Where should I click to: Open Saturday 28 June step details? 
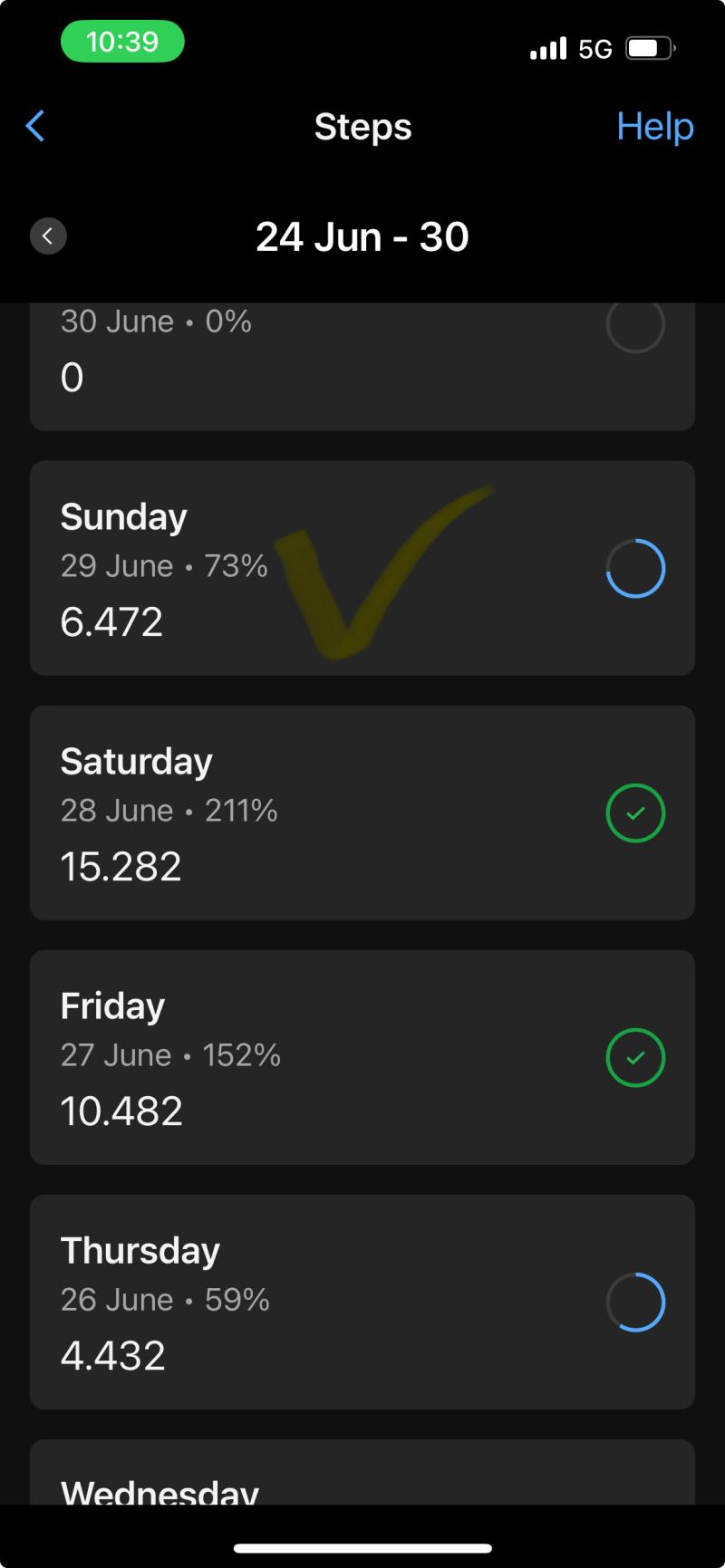362,813
